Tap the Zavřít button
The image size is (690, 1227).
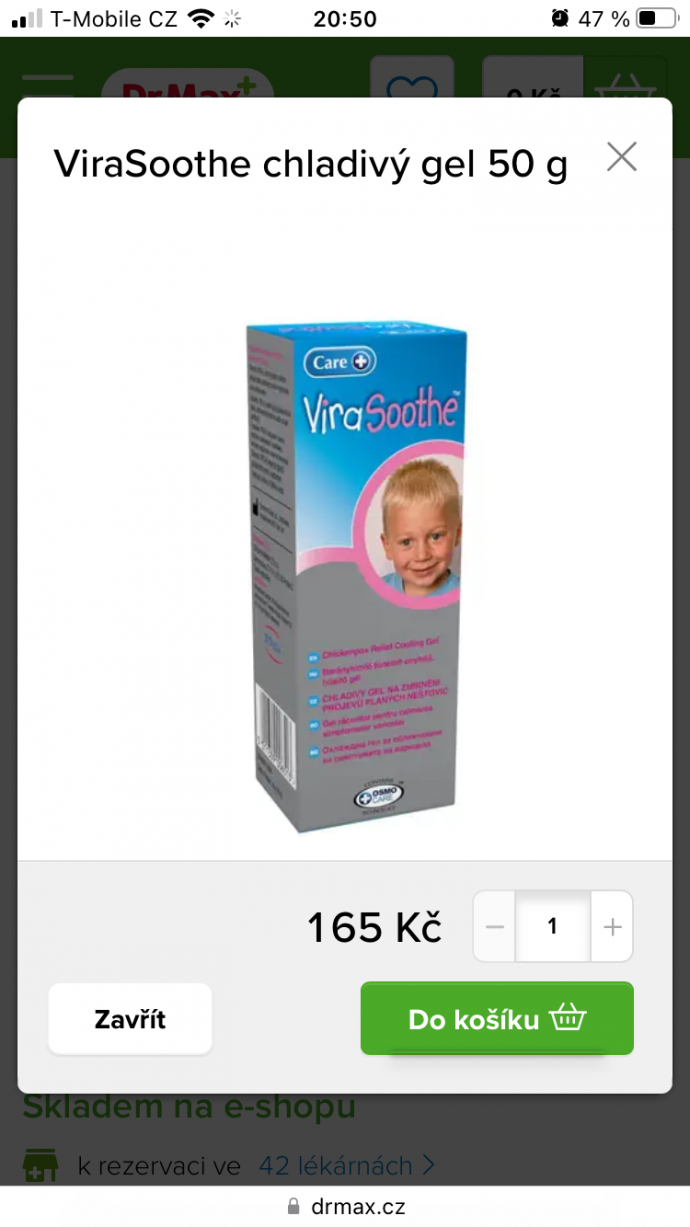pyautogui.click(x=130, y=1019)
